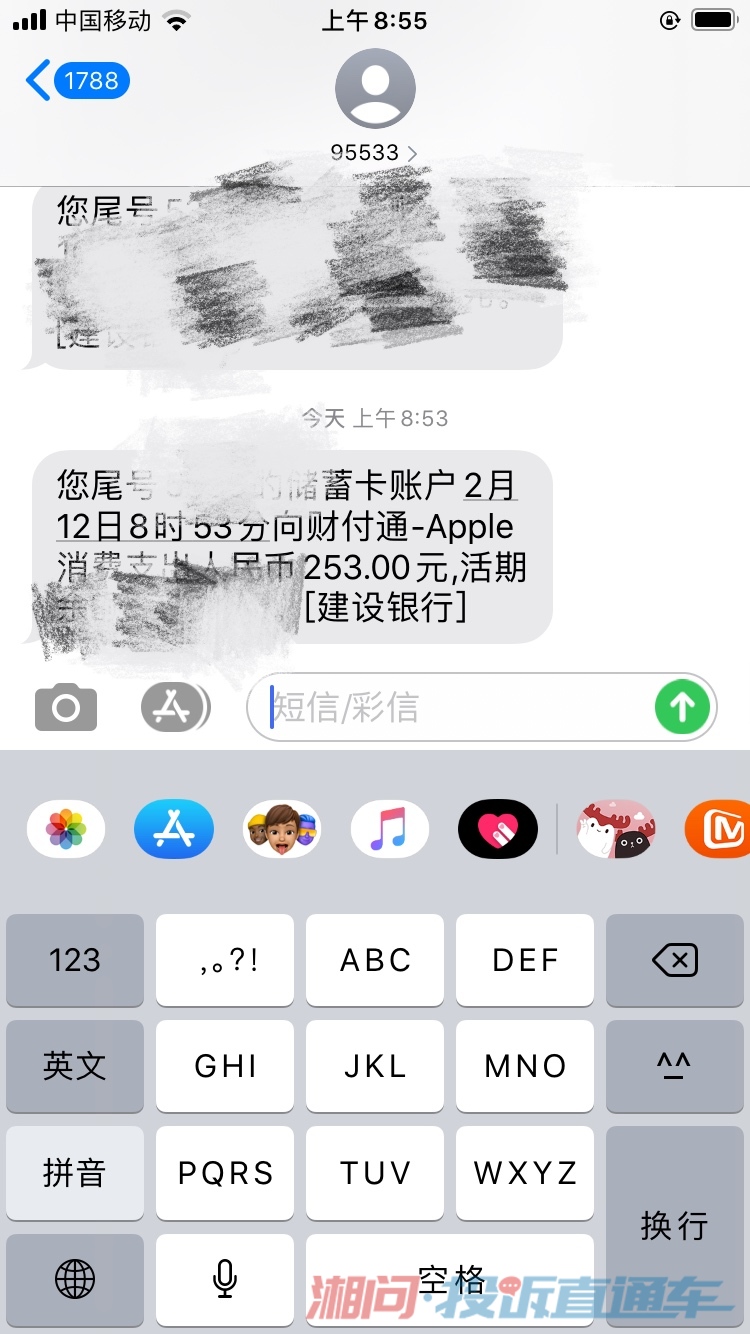Switch keyboard to 英文 English

(x=75, y=1066)
